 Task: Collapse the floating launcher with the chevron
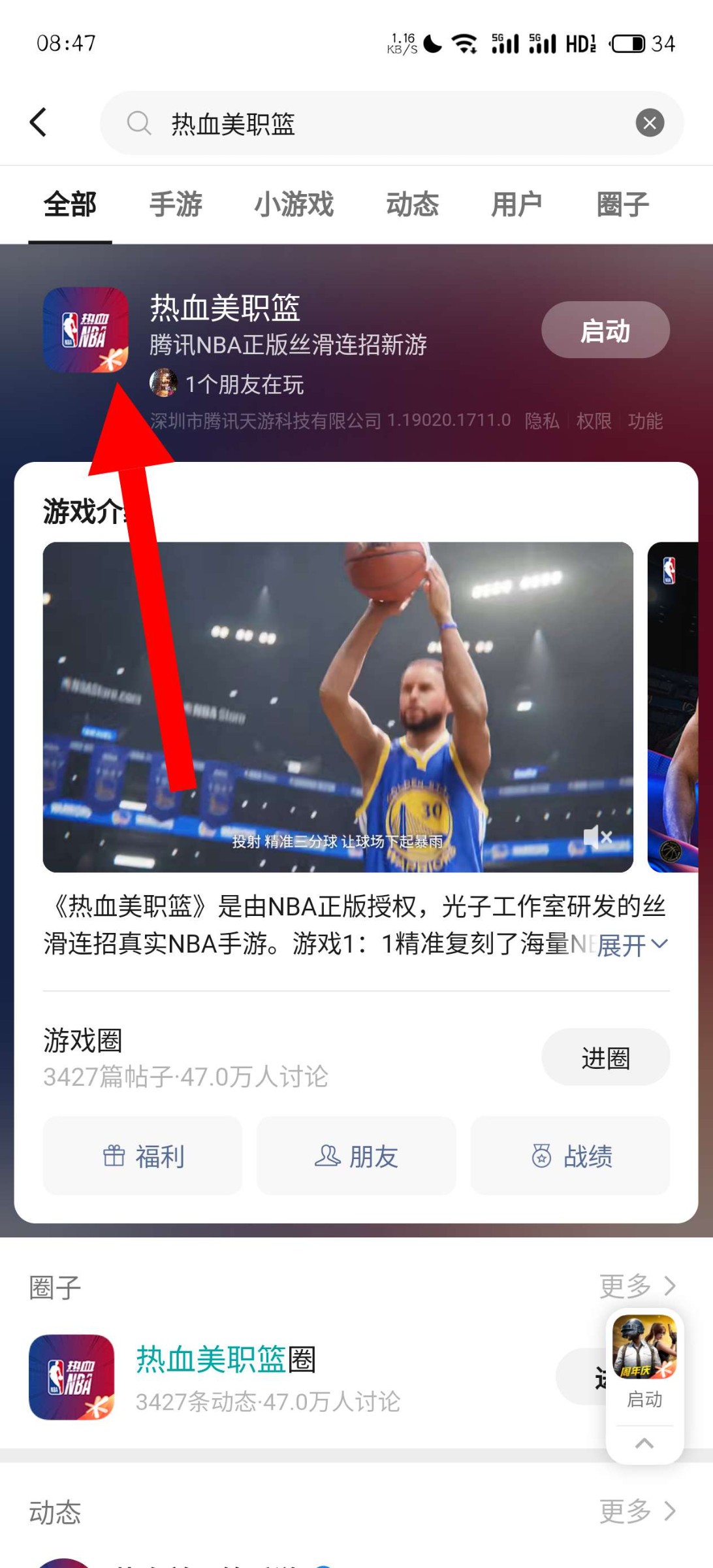[644, 1443]
